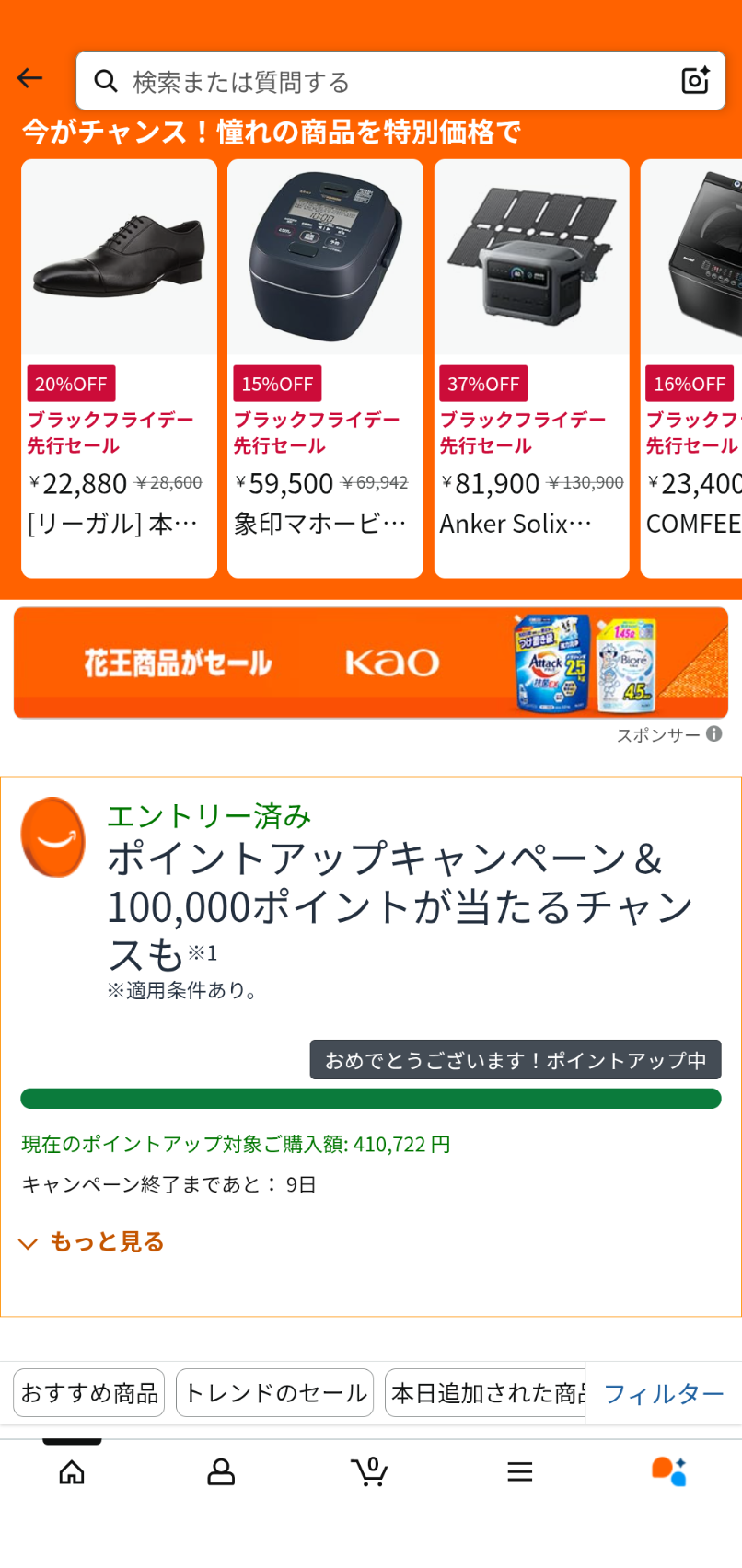742x1568 pixels.
Task: Show sponsor info icon details
Action: 714,734
